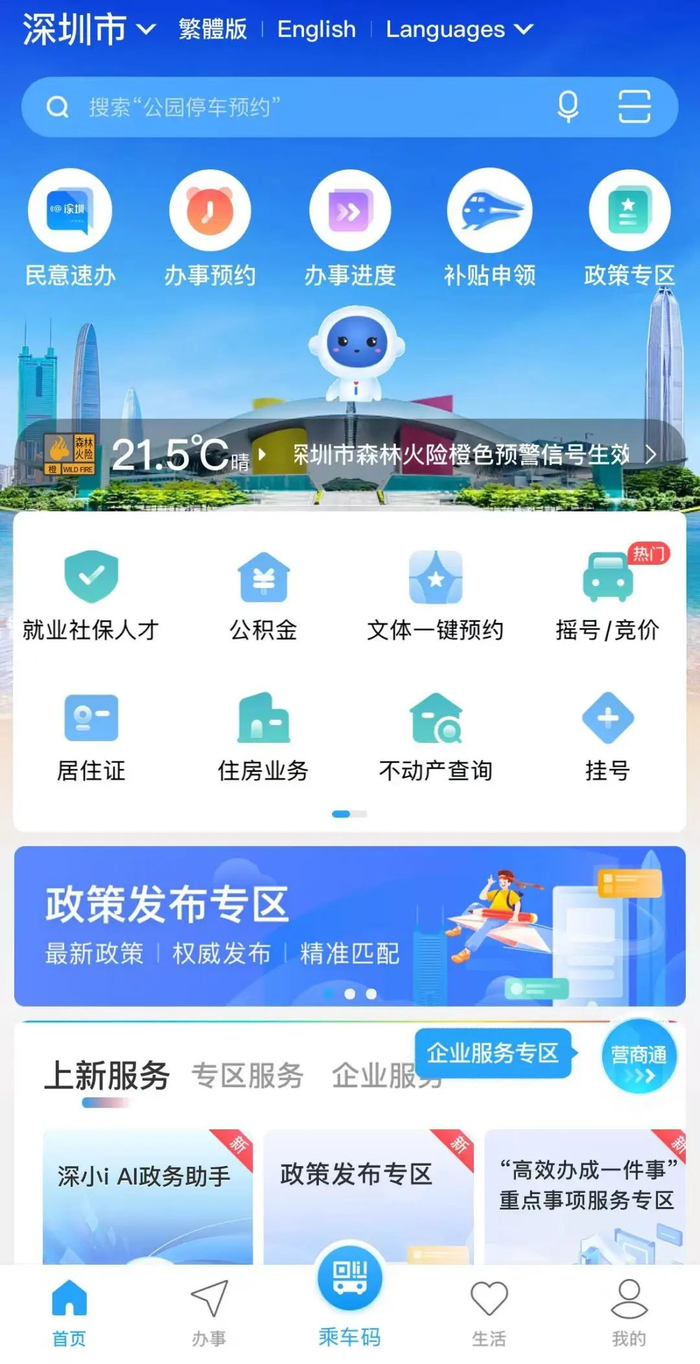Switch to the 专区服务 tab
Image resolution: width=700 pixels, height=1364 pixels.
point(247,1076)
